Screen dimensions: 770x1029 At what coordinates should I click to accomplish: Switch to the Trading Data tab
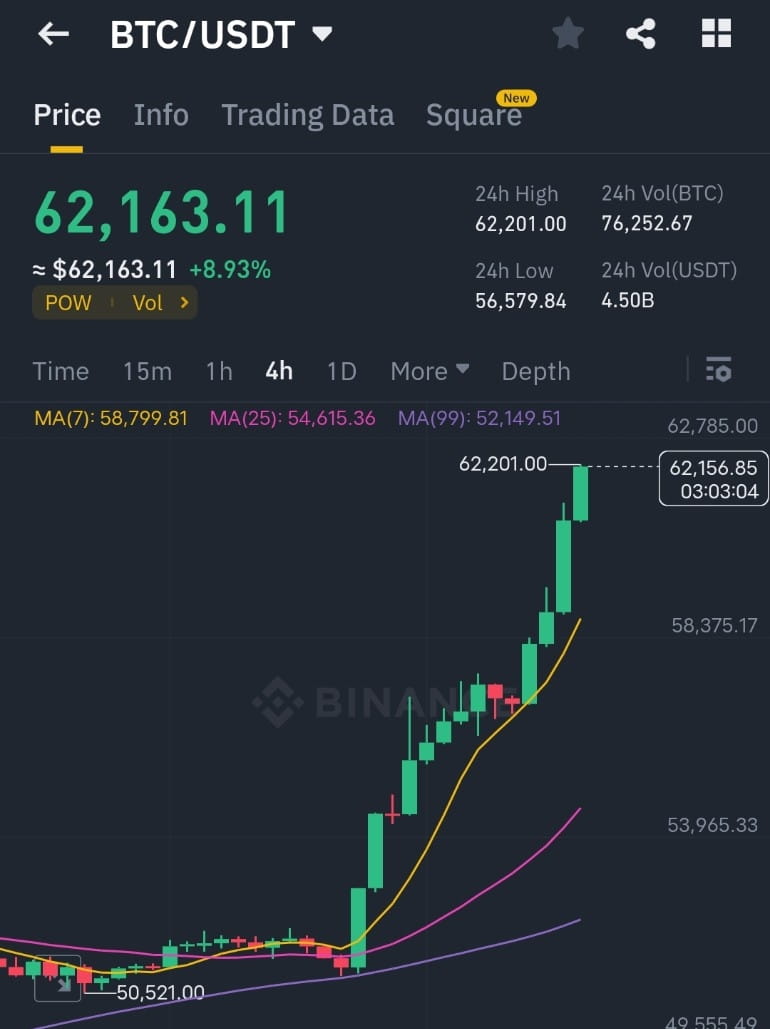[307, 114]
